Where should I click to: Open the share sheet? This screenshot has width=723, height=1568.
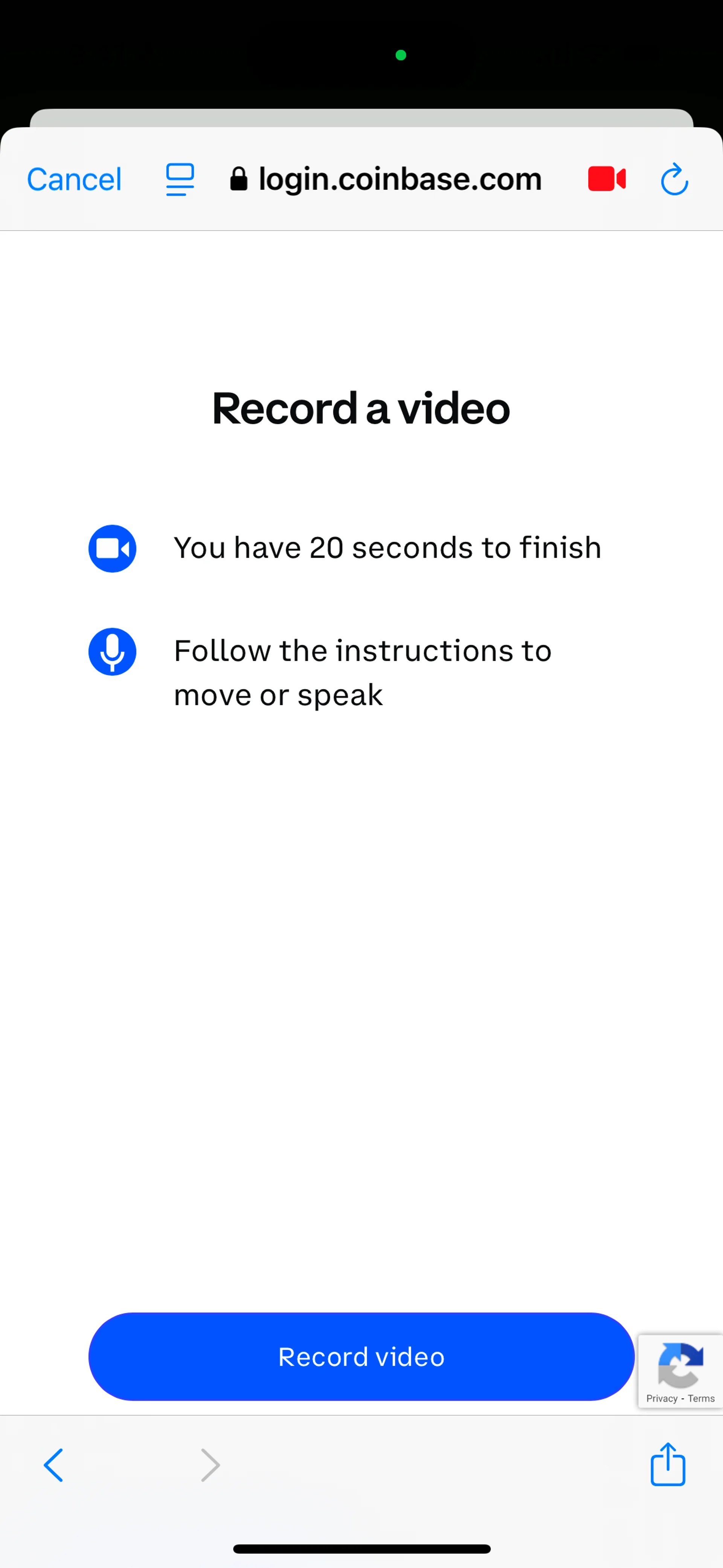[x=668, y=1464]
